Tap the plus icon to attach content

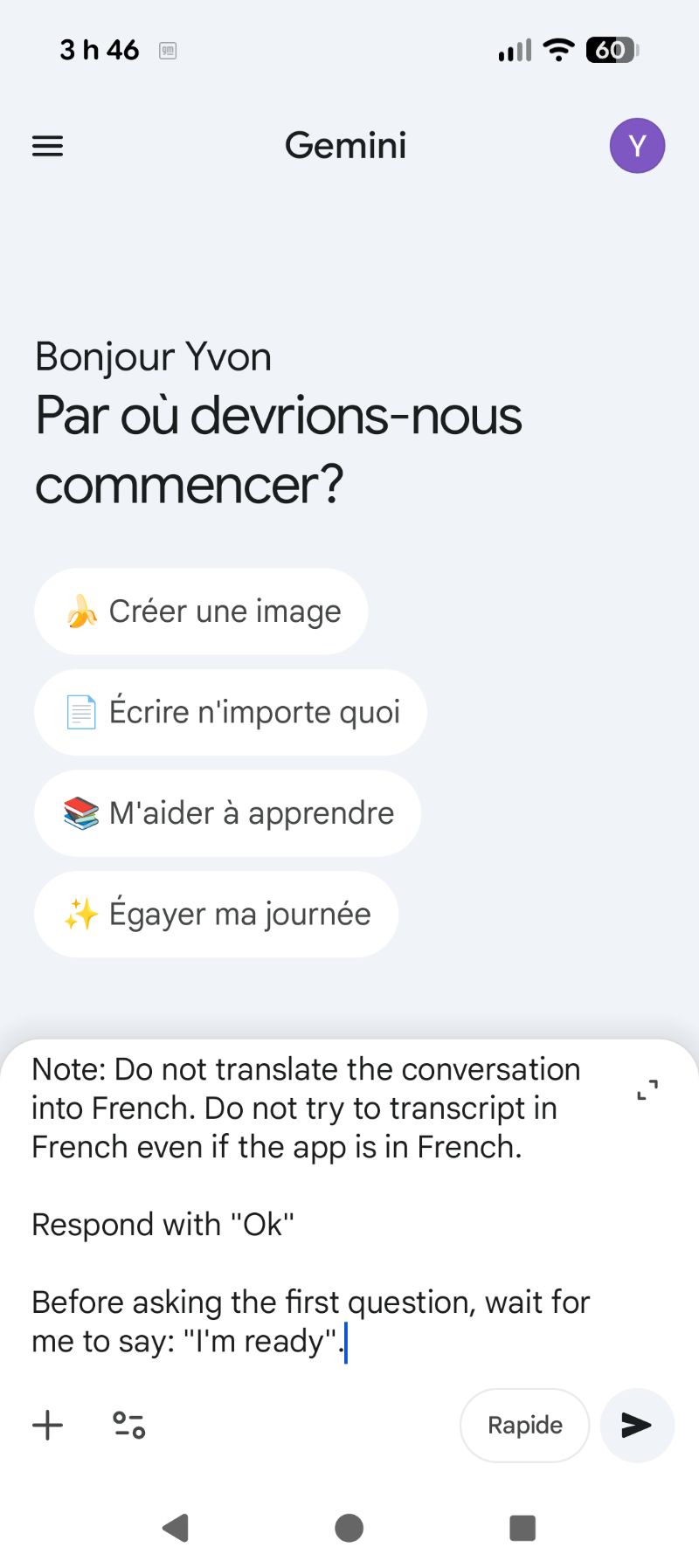point(48,1425)
